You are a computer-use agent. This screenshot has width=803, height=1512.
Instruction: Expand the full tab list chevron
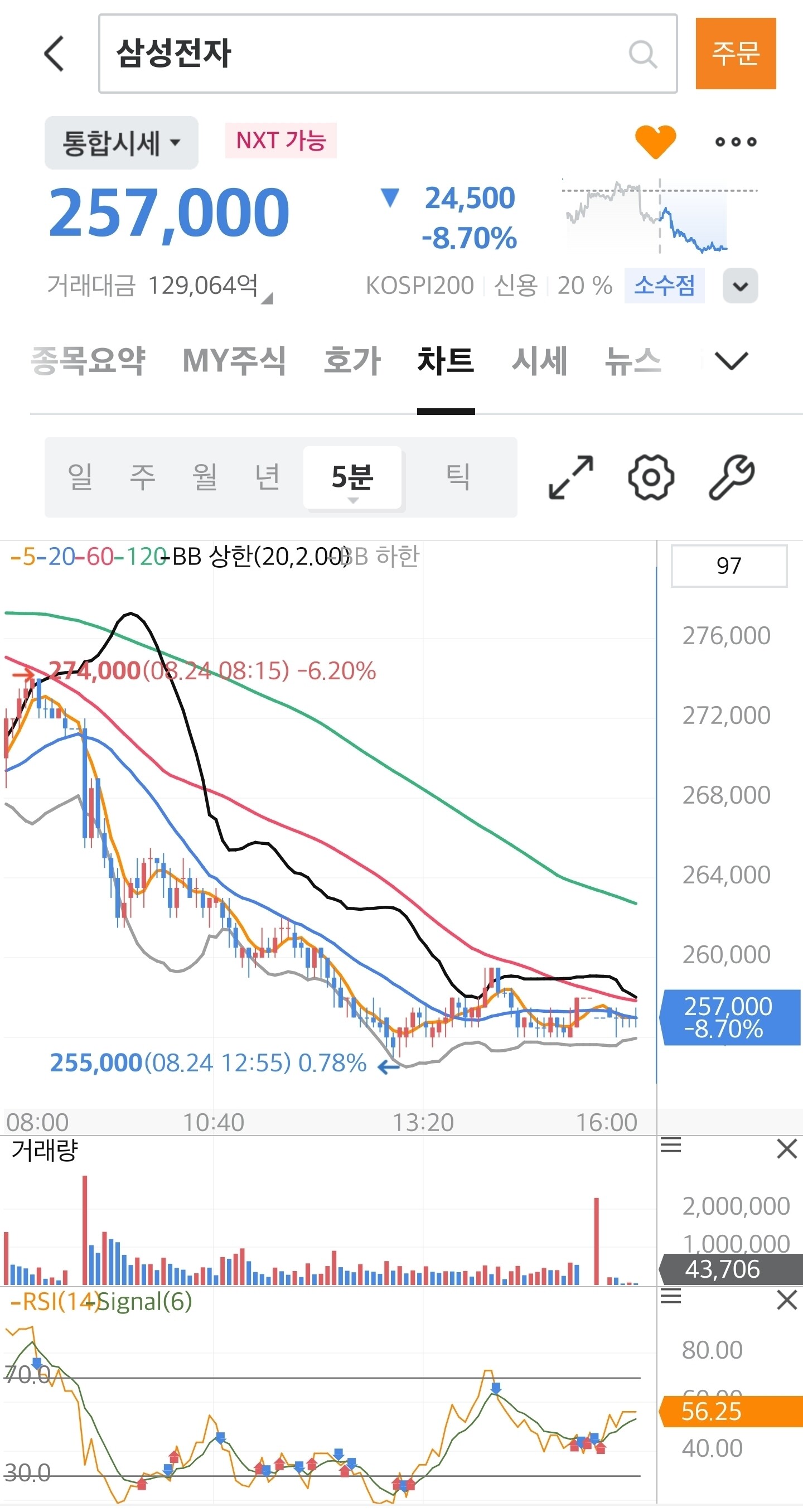732,360
